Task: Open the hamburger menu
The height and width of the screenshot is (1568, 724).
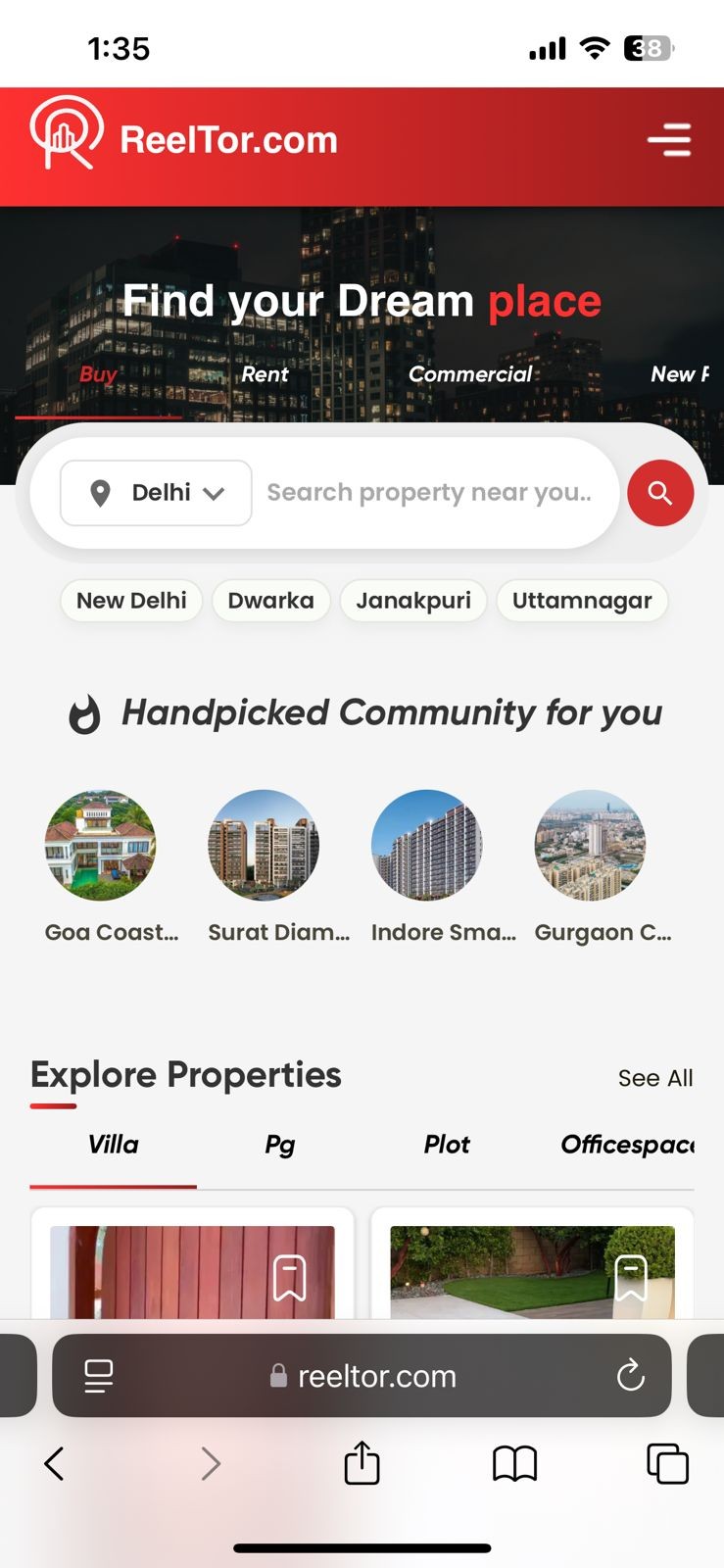Action: pos(669,140)
